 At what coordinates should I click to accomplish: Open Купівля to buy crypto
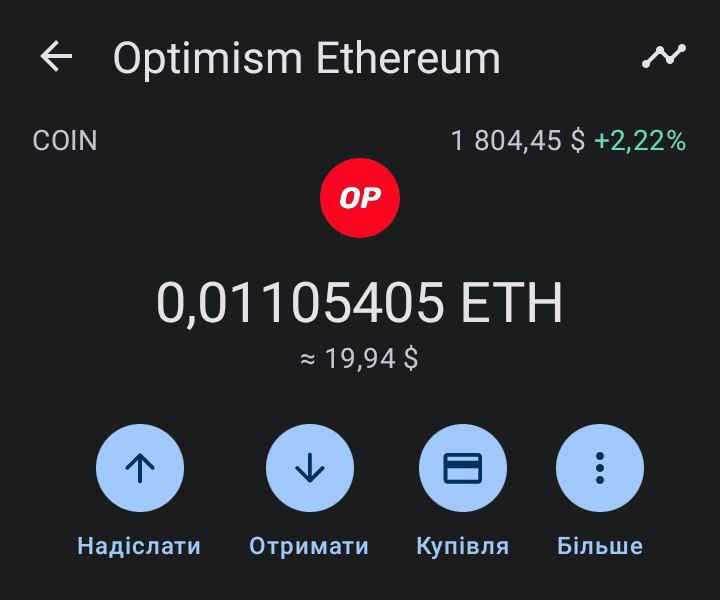(x=462, y=468)
